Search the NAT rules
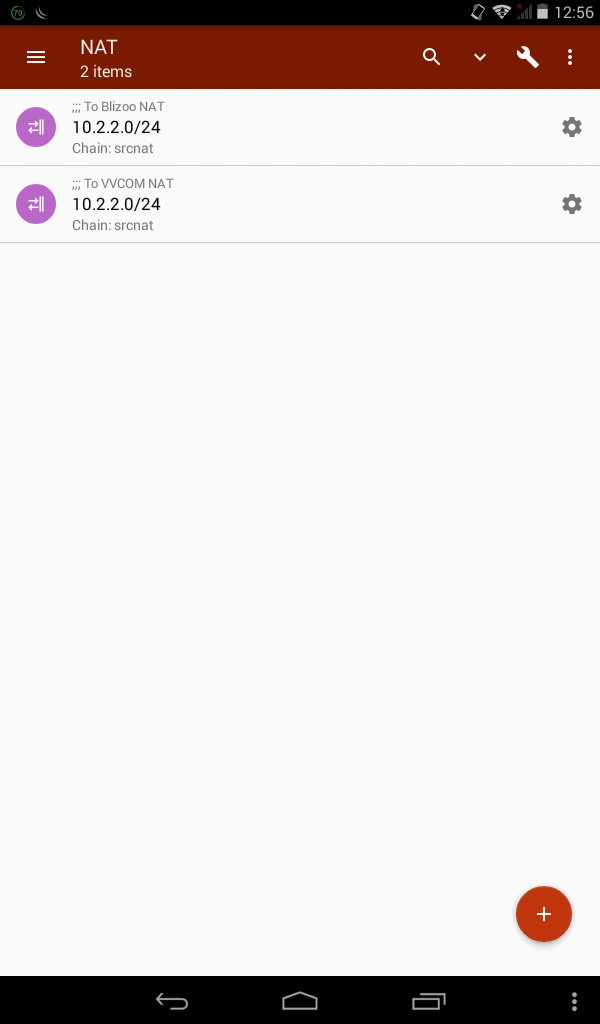600x1024 pixels. tap(431, 57)
